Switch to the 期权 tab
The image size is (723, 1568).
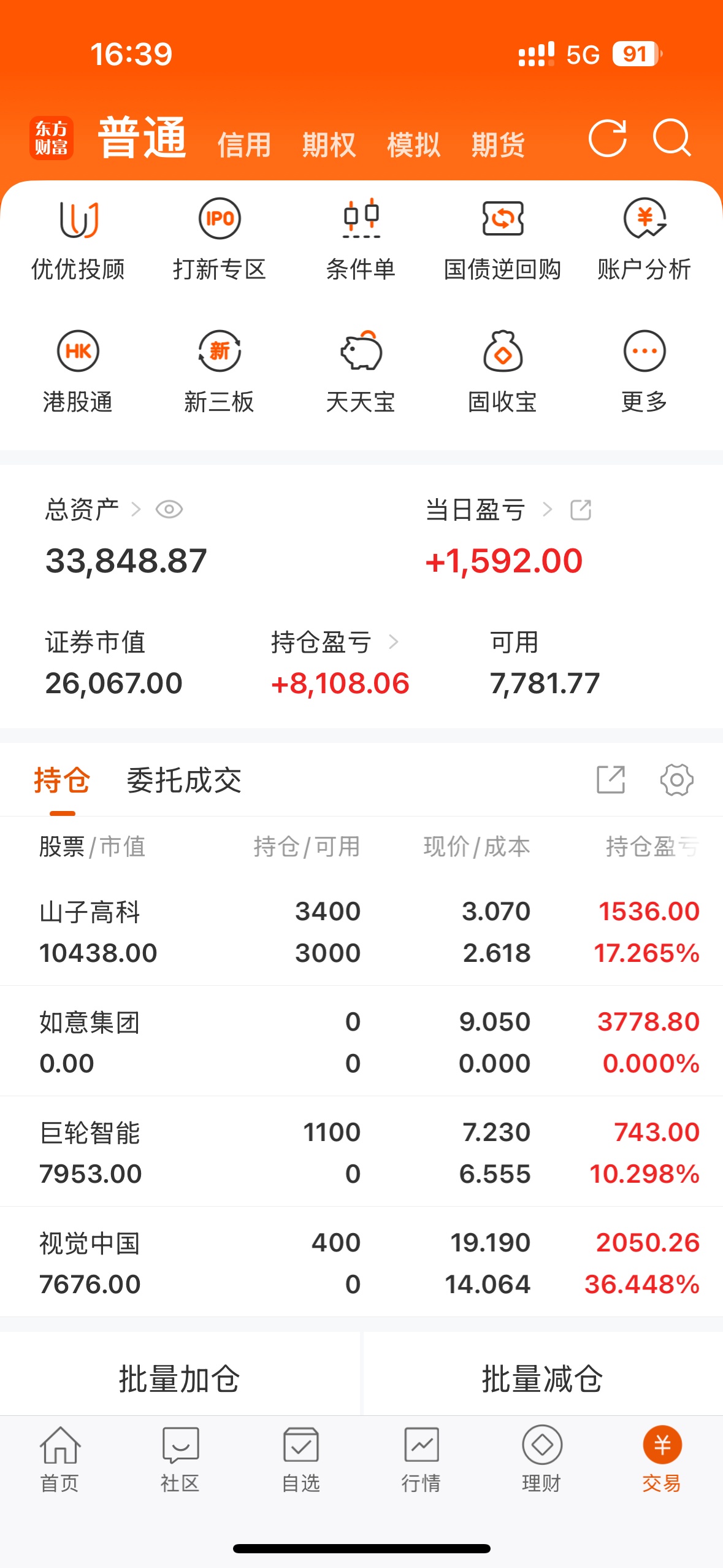point(329,145)
